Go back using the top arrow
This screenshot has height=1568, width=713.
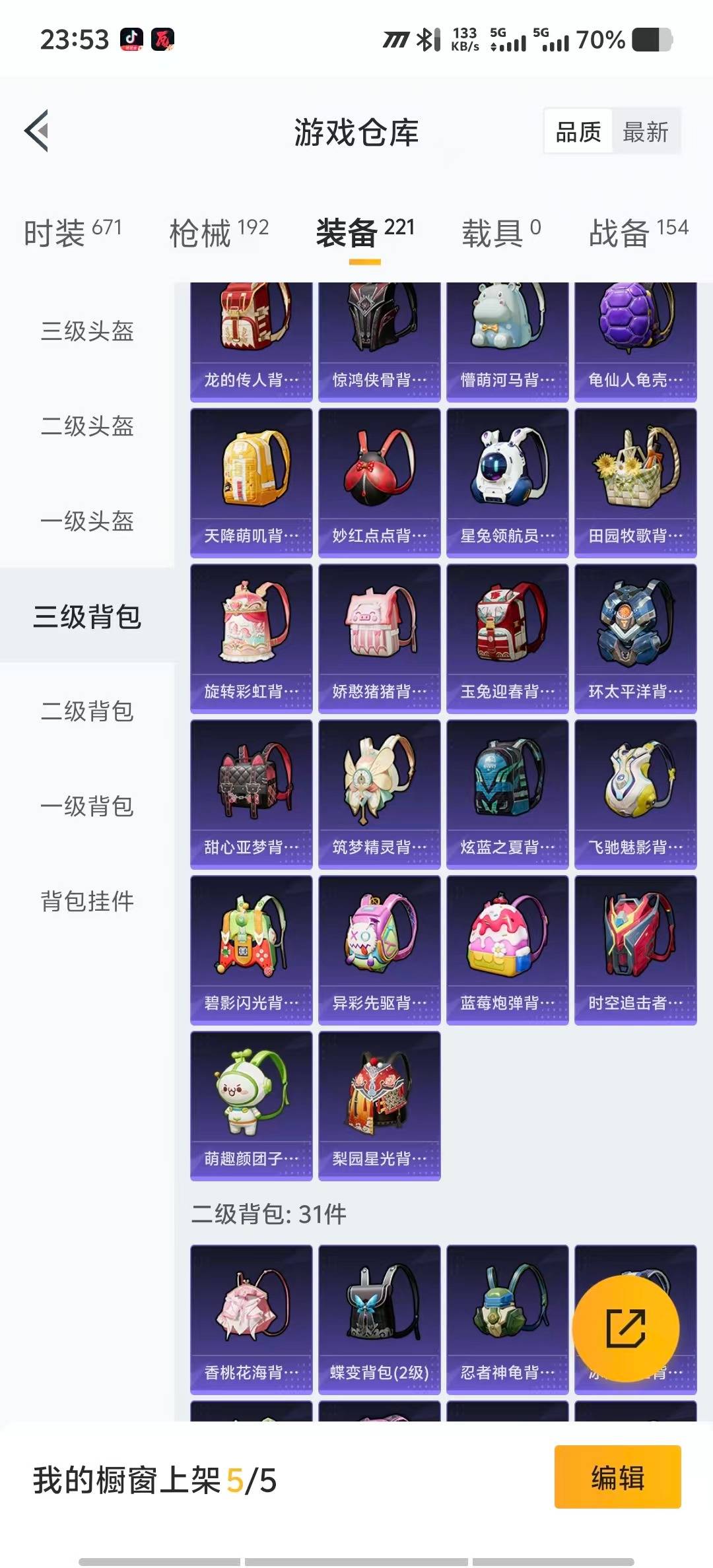tap(38, 131)
